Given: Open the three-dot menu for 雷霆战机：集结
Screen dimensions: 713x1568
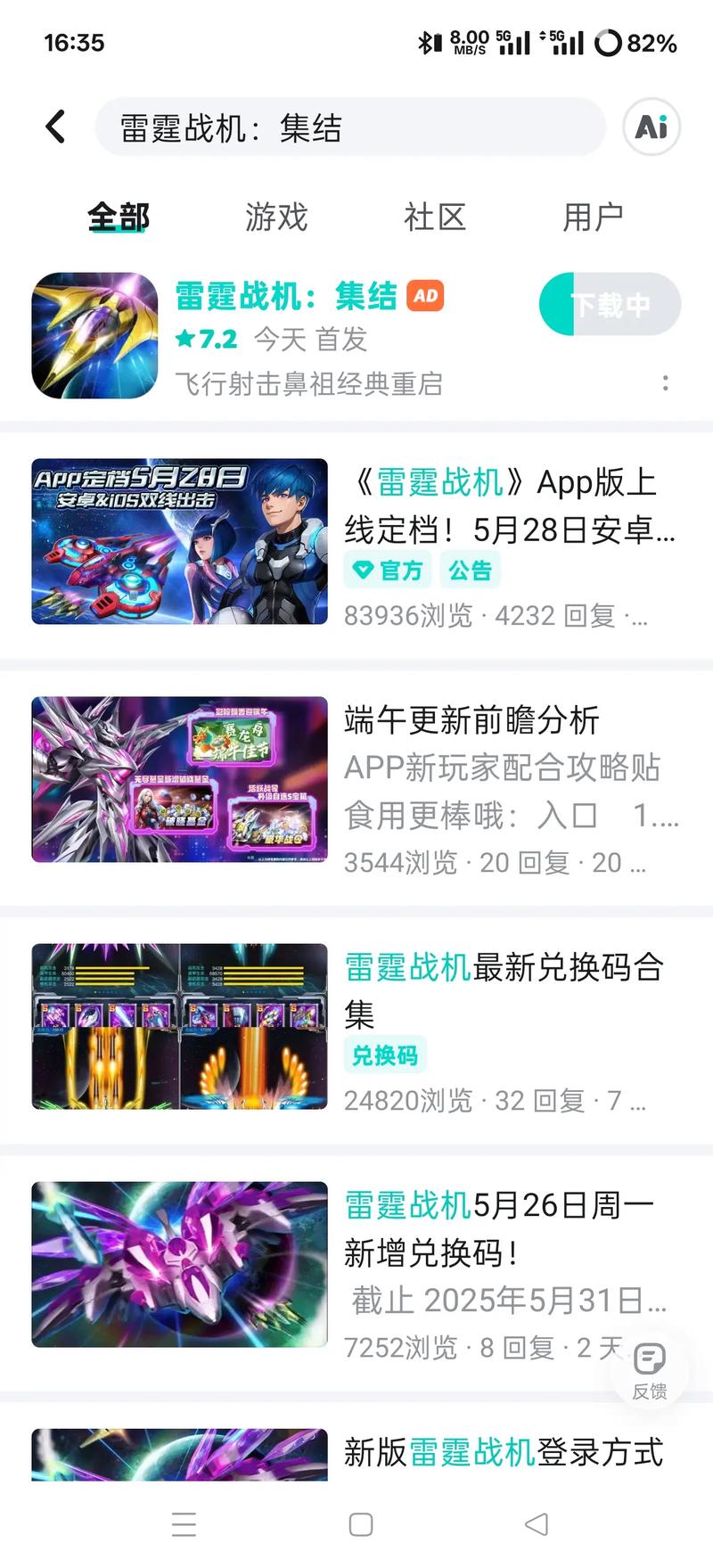Looking at the screenshot, I should coord(668,383).
